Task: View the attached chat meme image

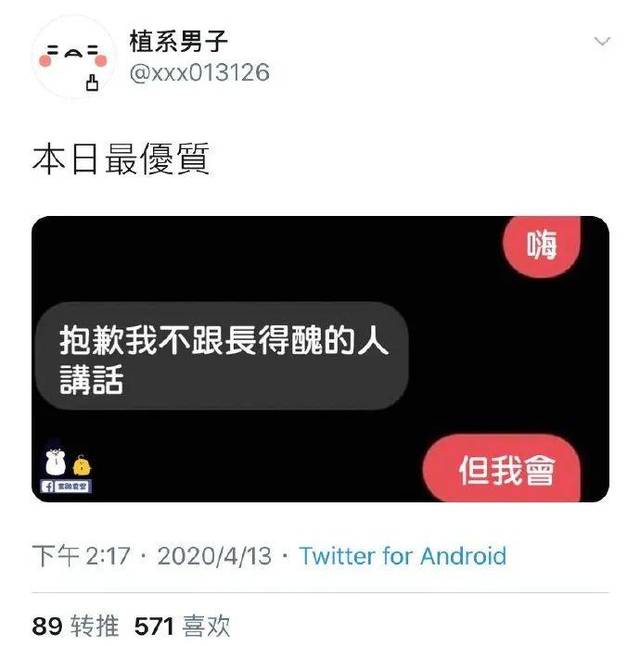Action: (320, 358)
